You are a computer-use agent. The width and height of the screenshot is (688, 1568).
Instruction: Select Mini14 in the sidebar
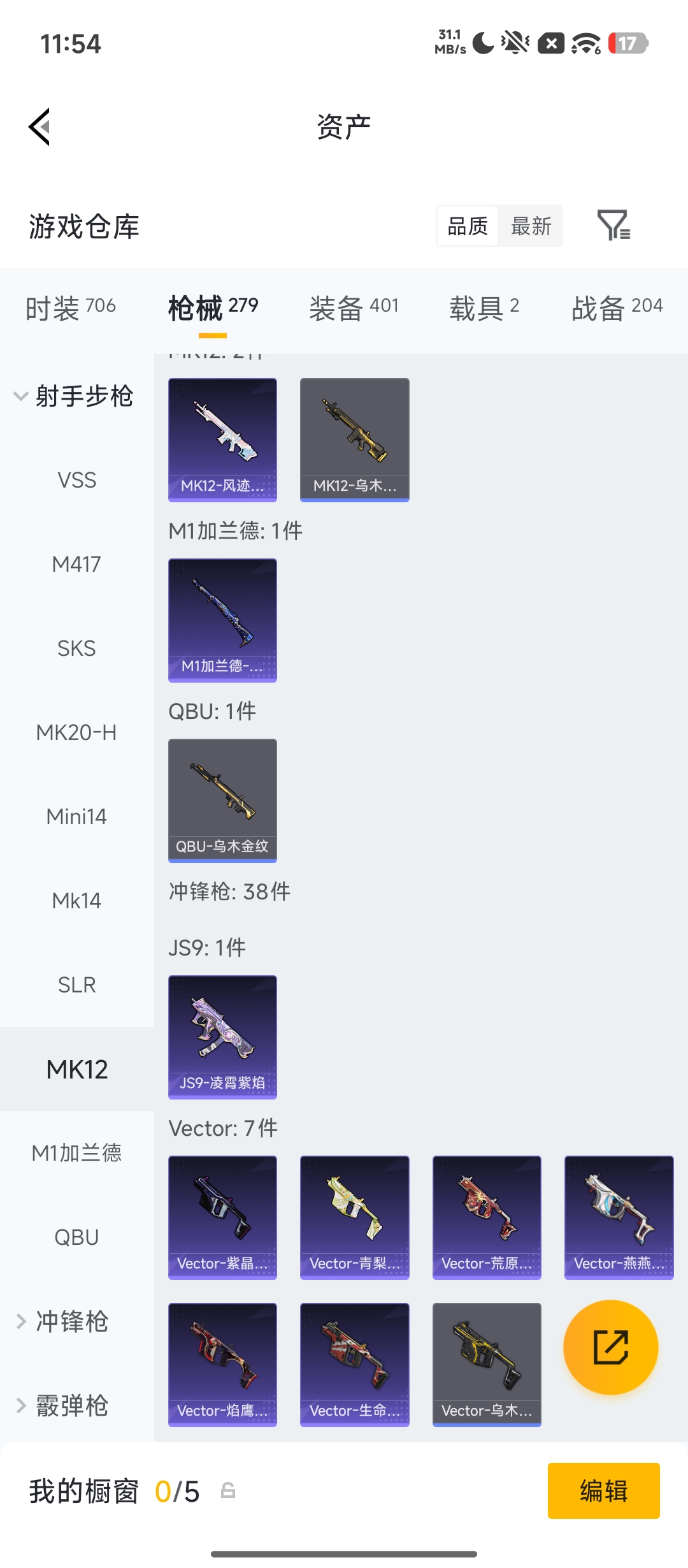[77, 817]
